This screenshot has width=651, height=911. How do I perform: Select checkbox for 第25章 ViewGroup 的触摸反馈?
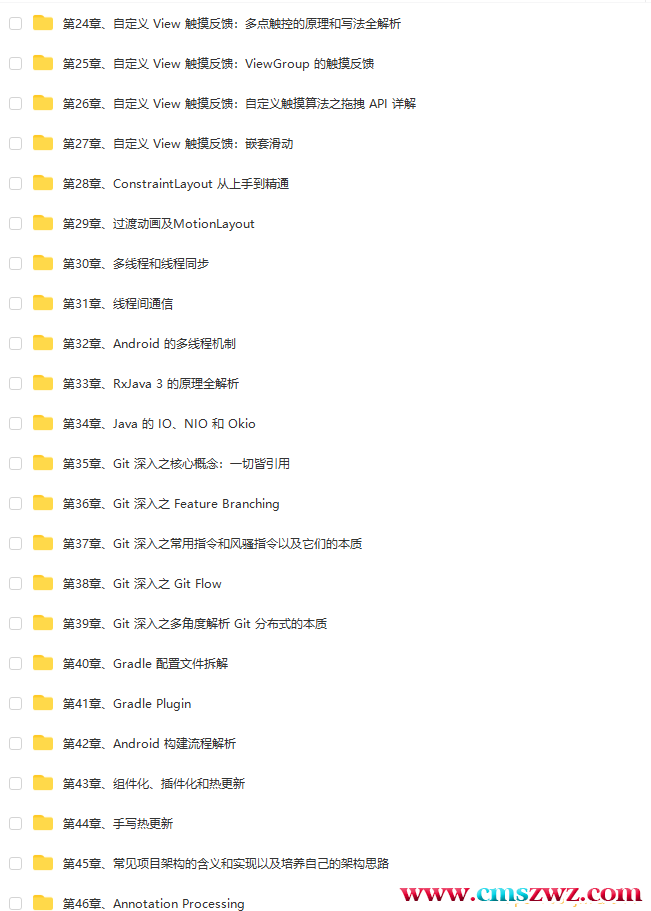point(15,63)
